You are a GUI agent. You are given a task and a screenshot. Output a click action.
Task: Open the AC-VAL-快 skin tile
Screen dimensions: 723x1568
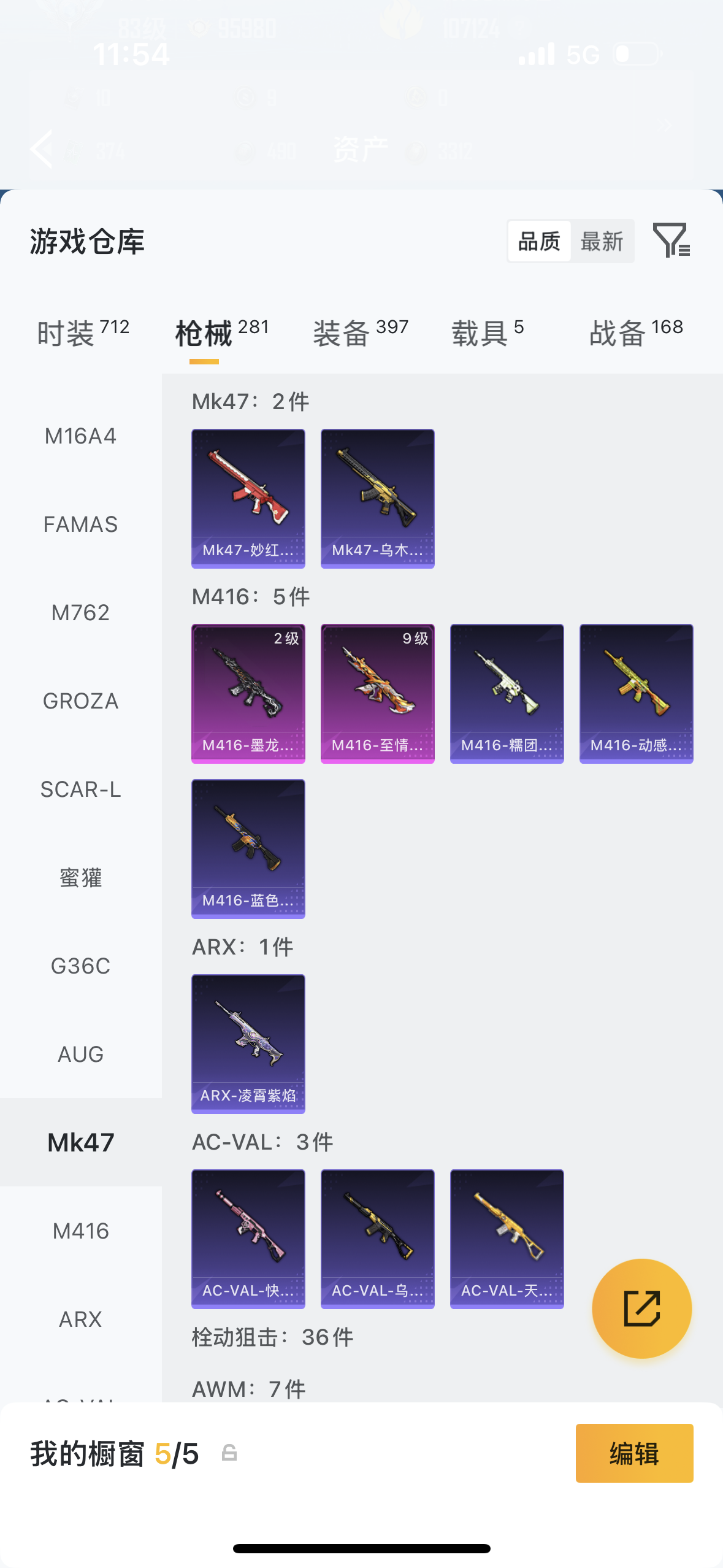point(248,1239)
